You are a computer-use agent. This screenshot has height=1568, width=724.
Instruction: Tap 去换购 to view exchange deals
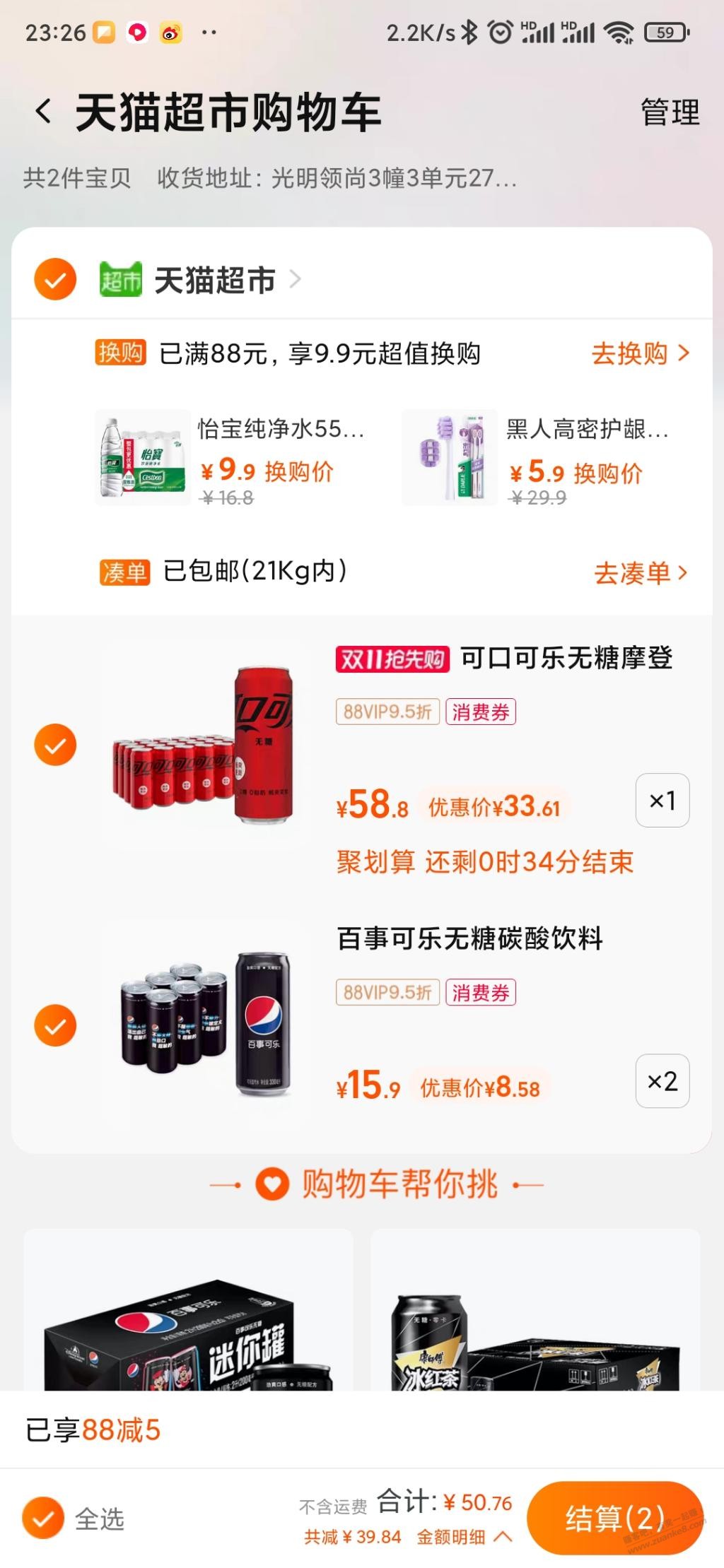click(639, 353)
